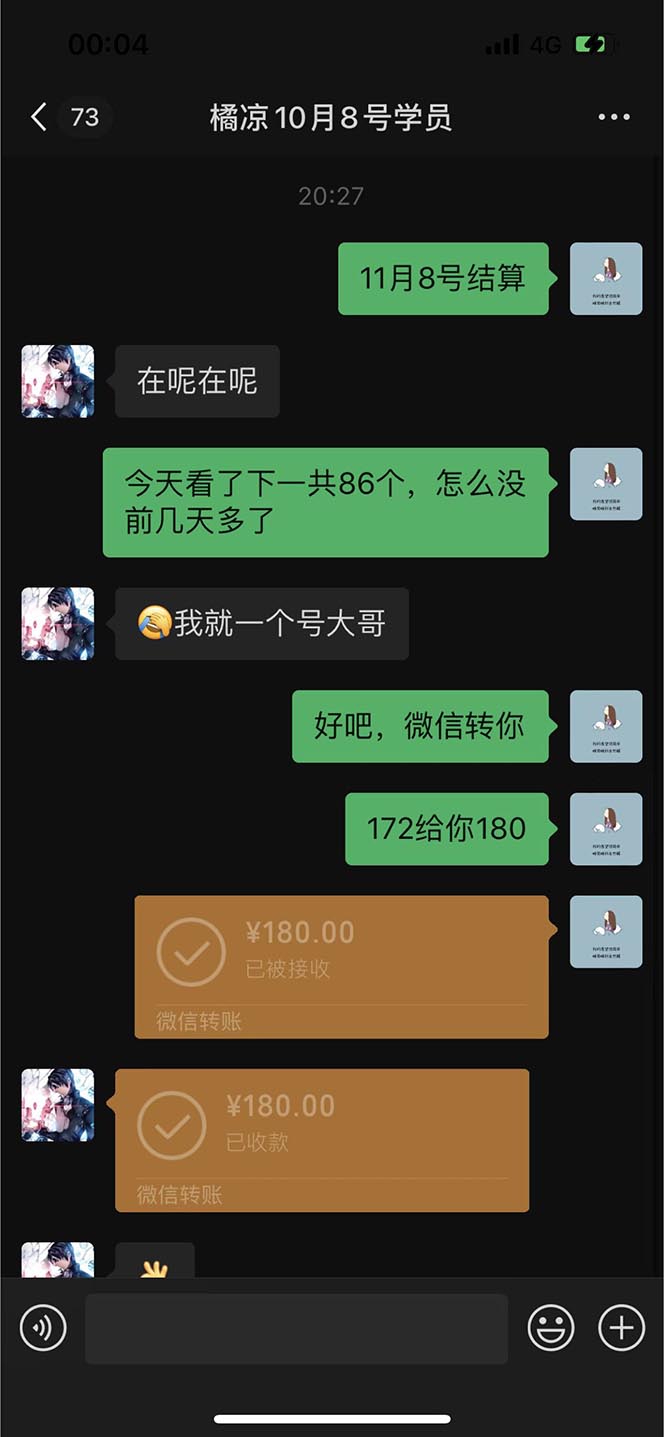664x1437 pixels.
Task: Open the ¥180.00 transfer marked 已收款
Action: [321, 1139]
